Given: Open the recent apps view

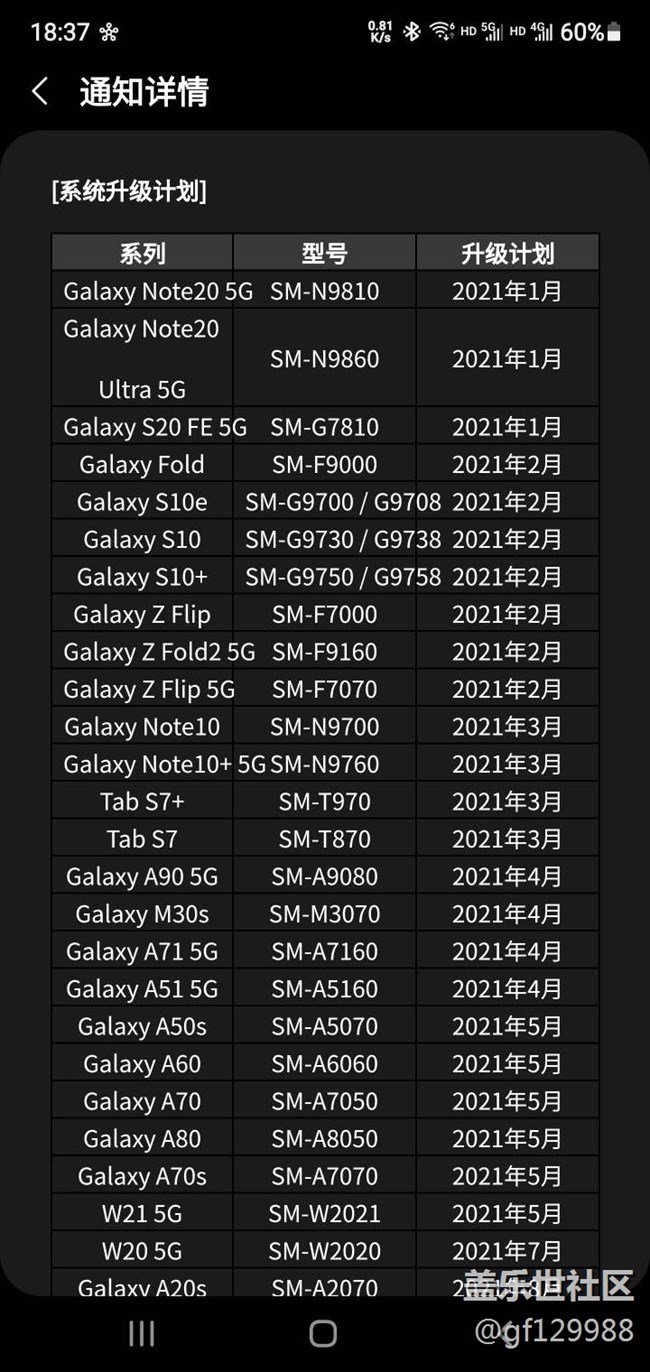Looking at the screenshot, I should 142,1333.
